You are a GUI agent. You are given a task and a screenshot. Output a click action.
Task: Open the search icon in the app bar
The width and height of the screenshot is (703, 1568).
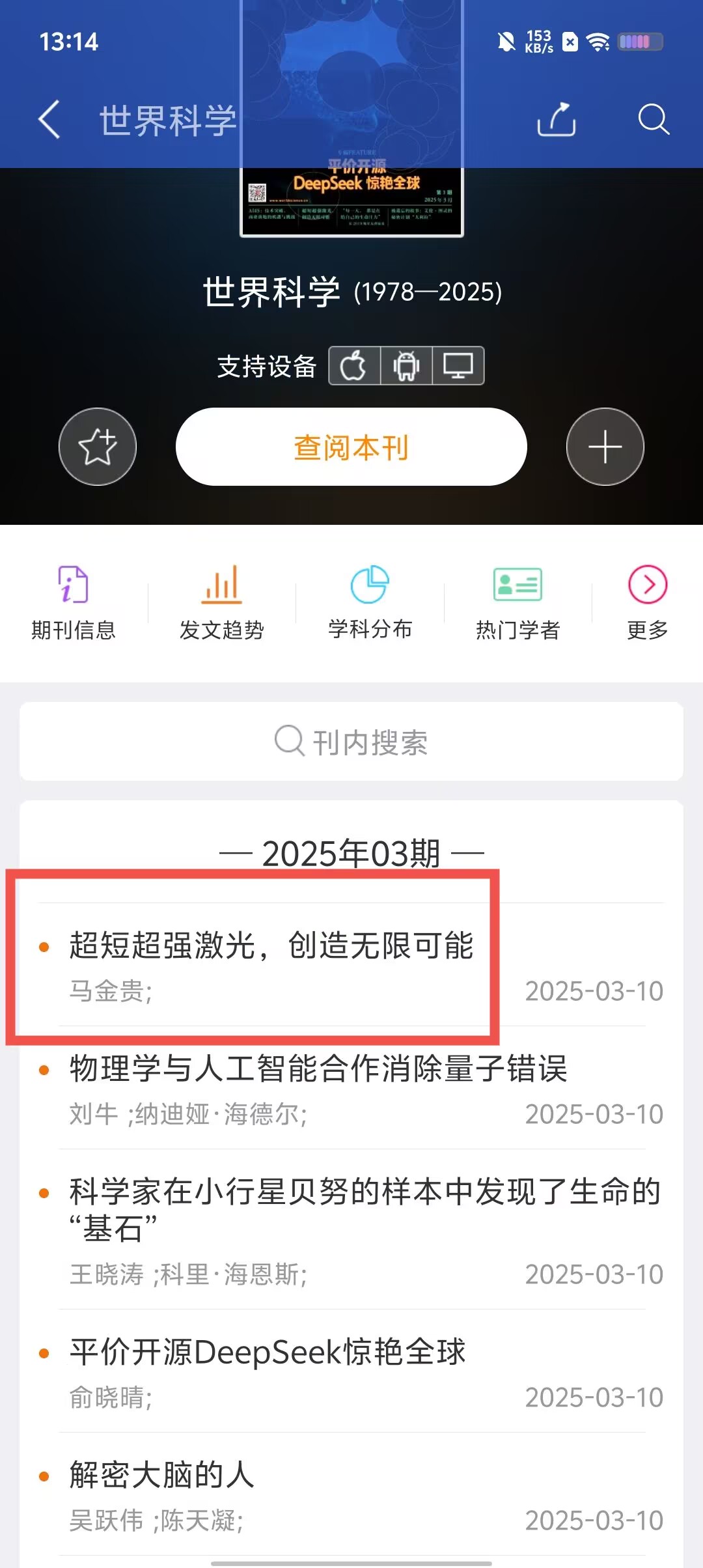[x=653, y=120]
